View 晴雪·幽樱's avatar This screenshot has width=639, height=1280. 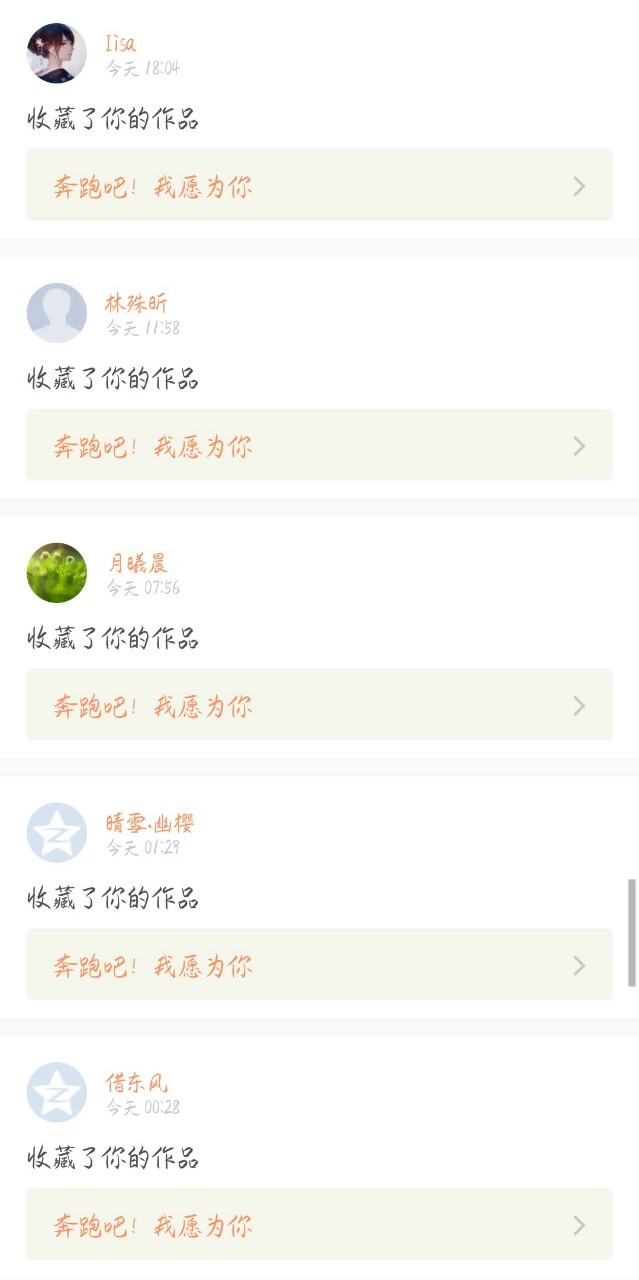[x=56, y=832]
